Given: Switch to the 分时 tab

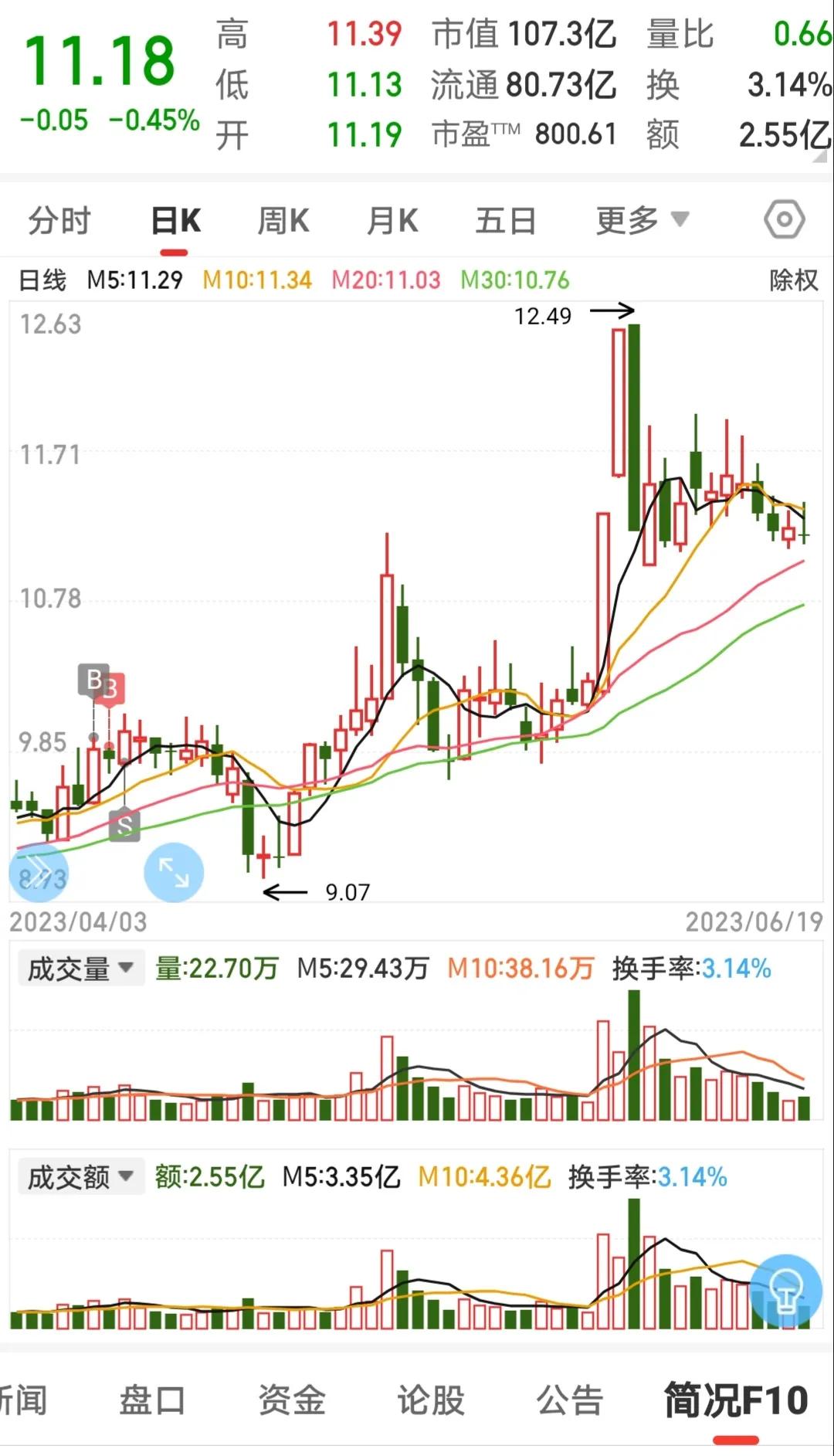Looking at the screenshot, I should (60, 219).
